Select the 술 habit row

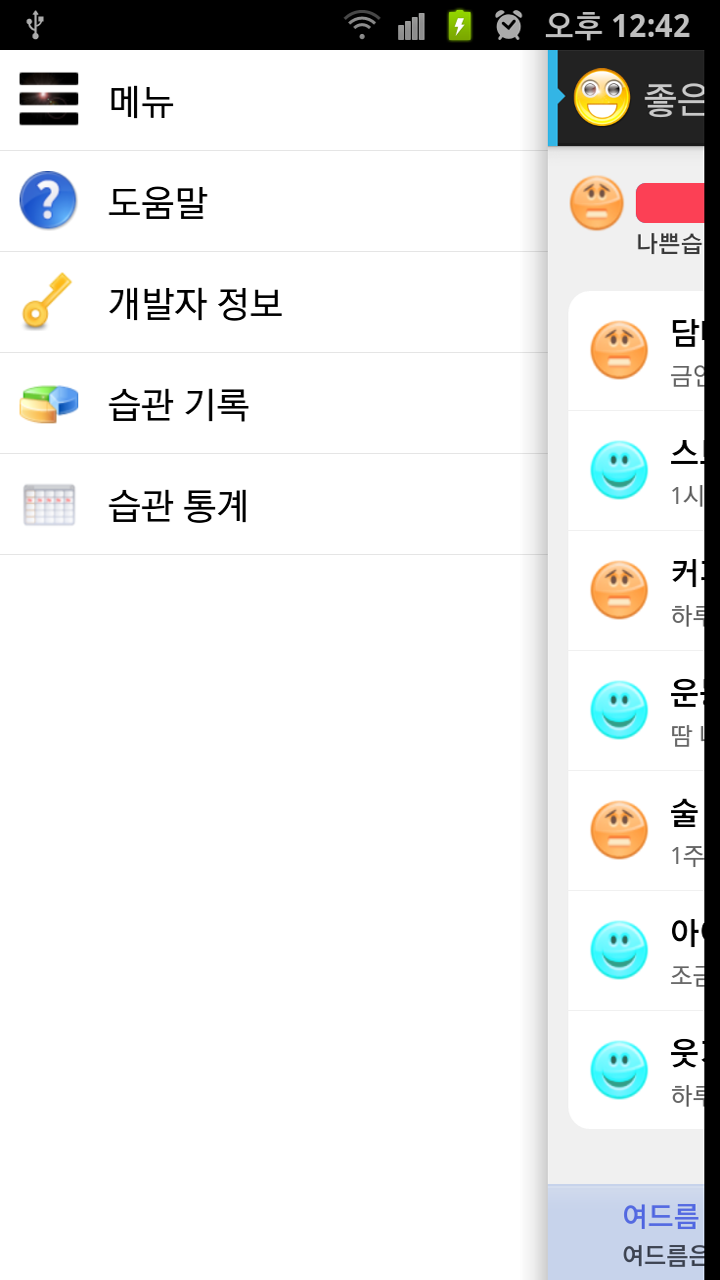640,830
